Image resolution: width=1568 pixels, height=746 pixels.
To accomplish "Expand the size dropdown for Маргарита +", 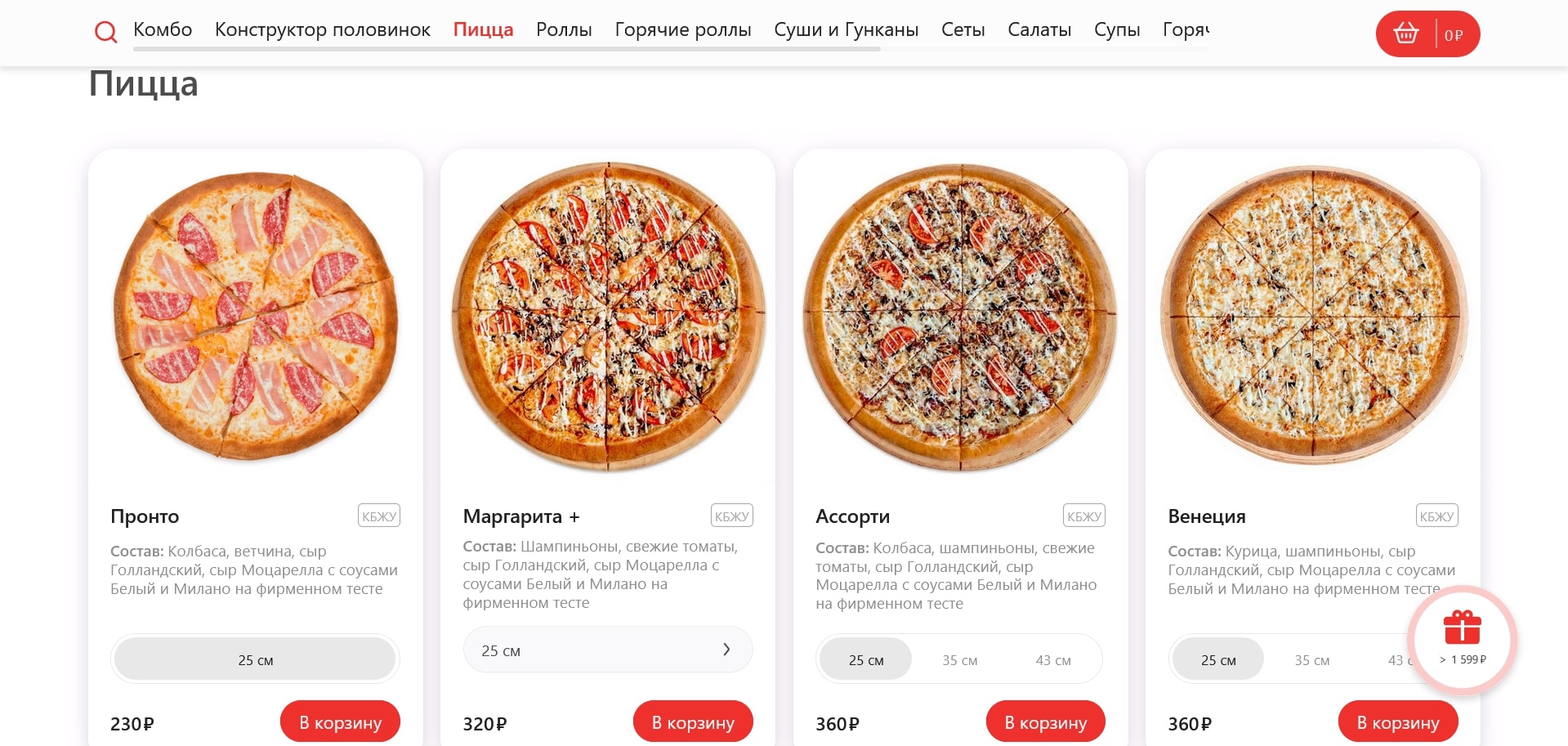I will point(607,650).
